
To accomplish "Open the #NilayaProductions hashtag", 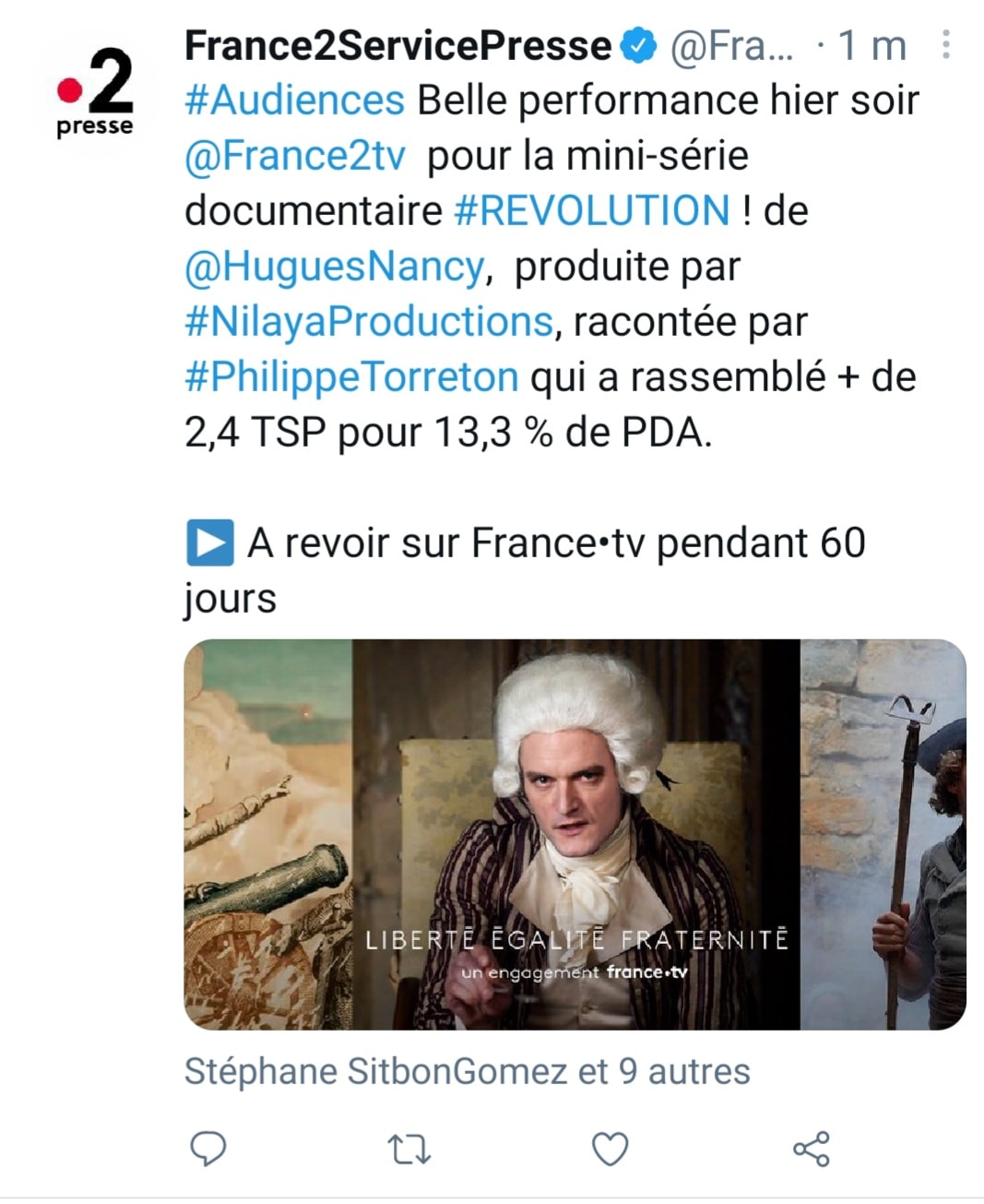I will coord(368,321).
